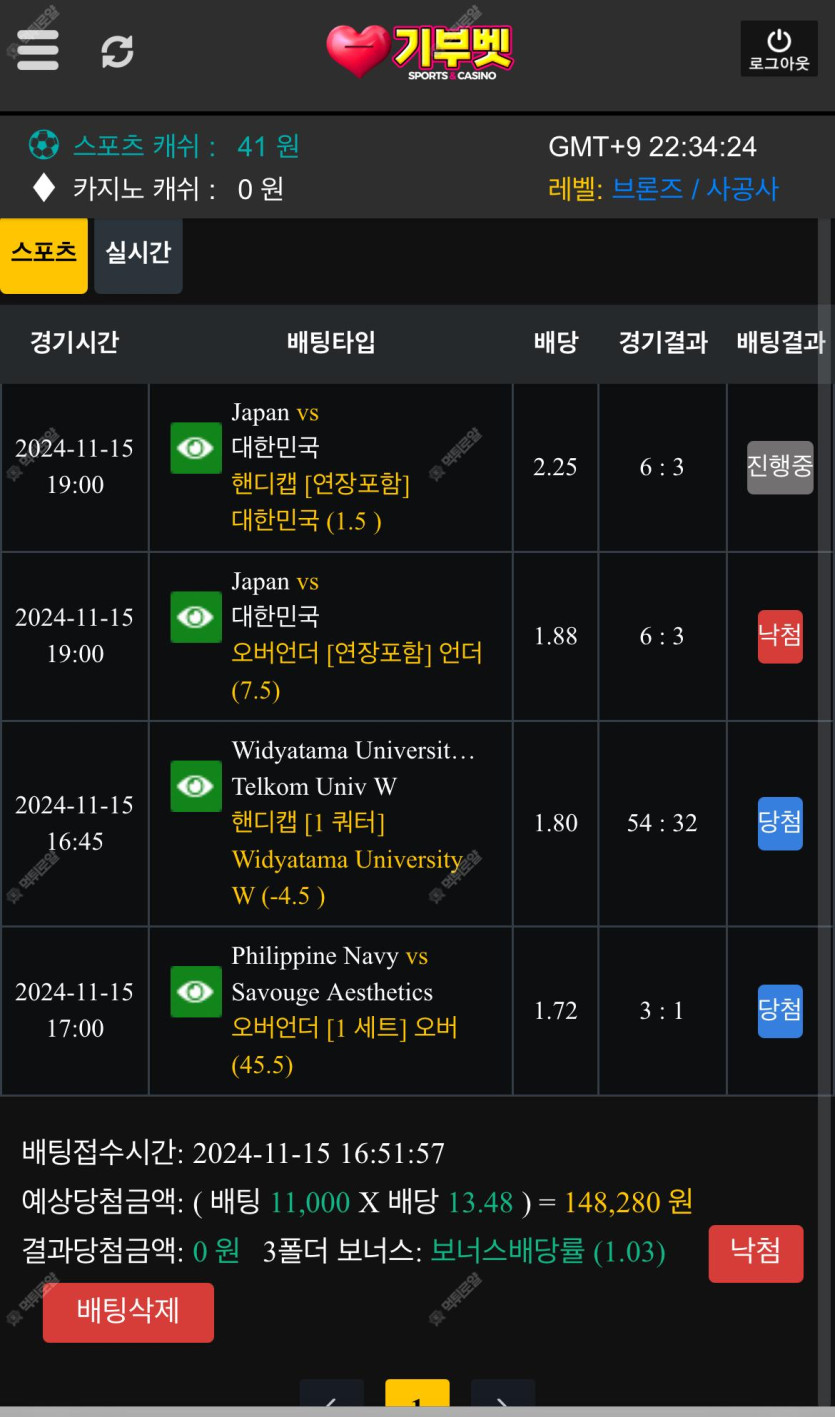The image size is (835, 1417).
Task: Go to the previous page arrow
Action: point(331,1398)
